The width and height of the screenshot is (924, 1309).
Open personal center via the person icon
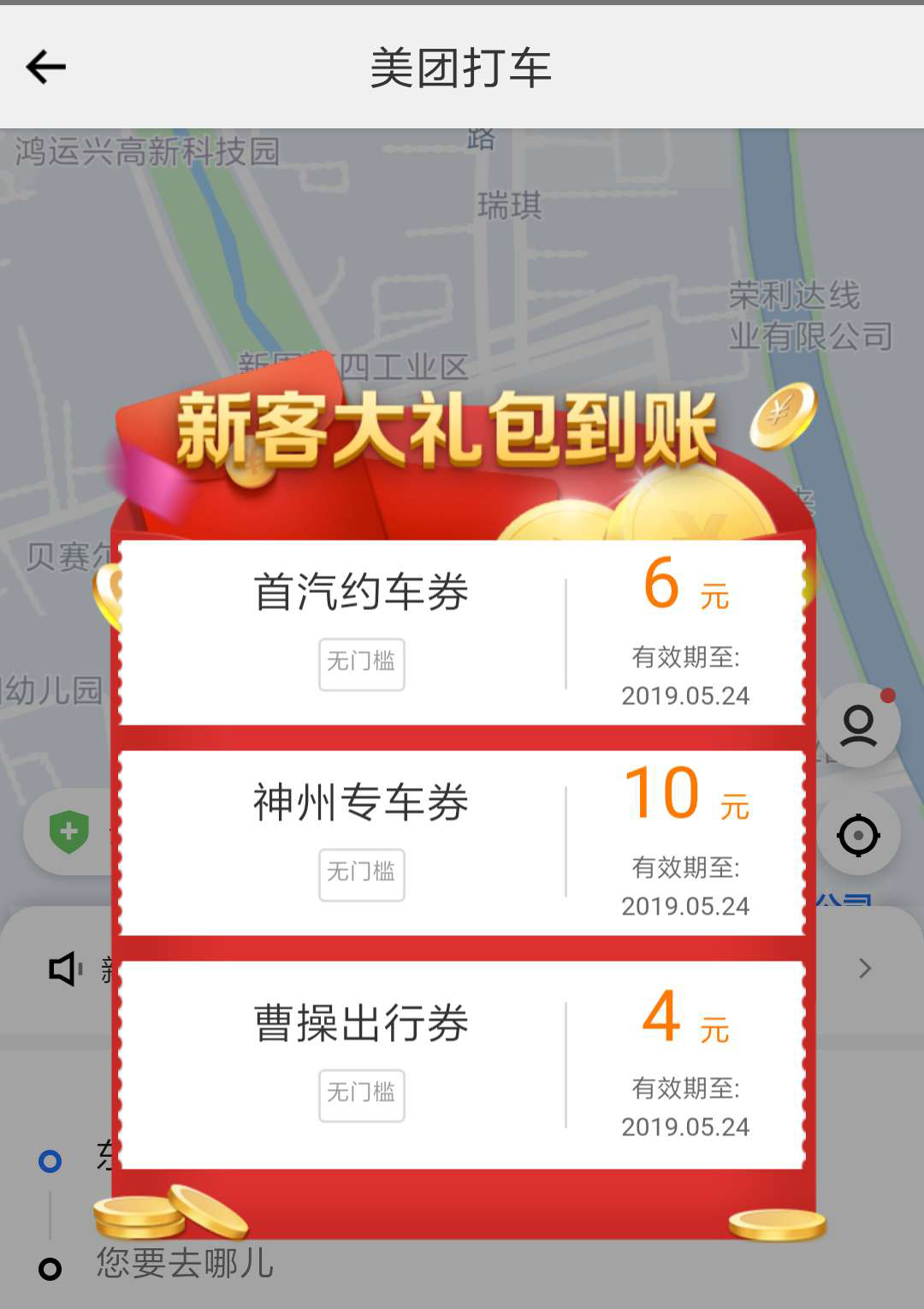coord(859,723)
